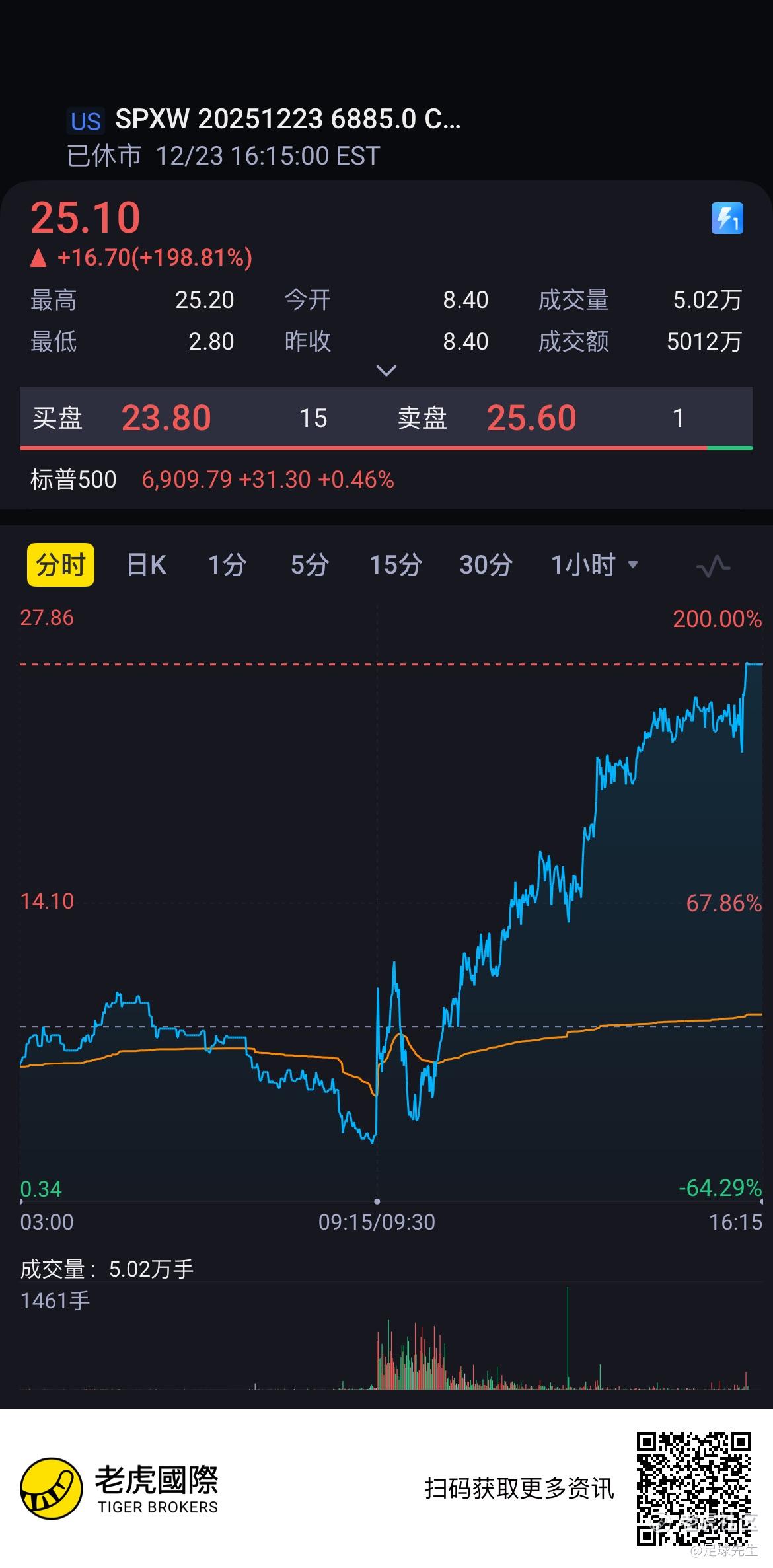Select the 分时 chart tab
The height and width of the screenshot is (1568, 773).
click(61, 565)
